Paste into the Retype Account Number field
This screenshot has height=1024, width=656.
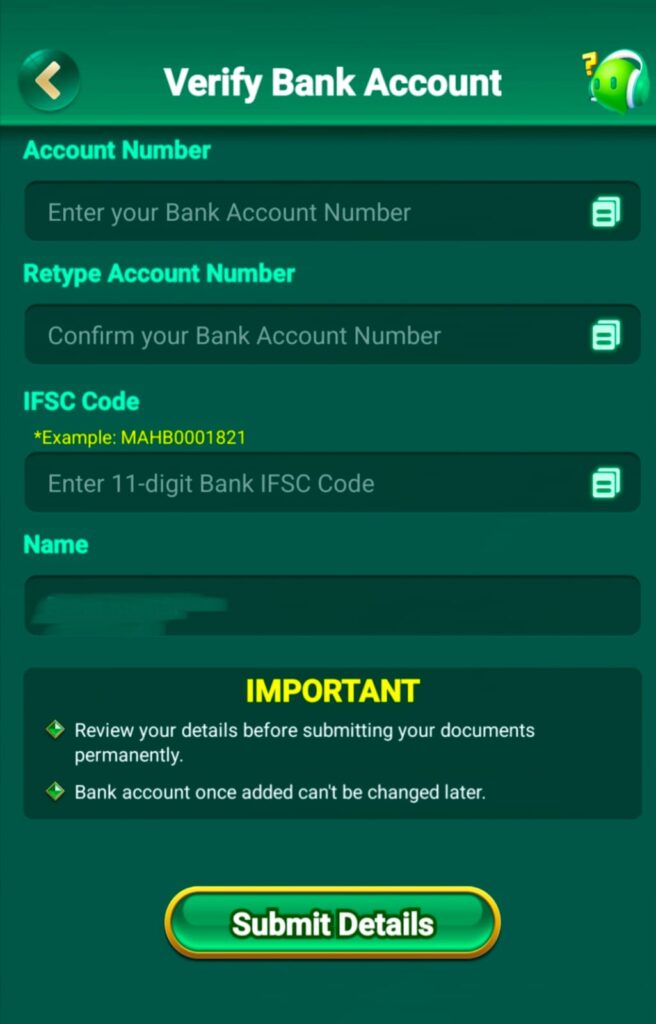(605, 335)
